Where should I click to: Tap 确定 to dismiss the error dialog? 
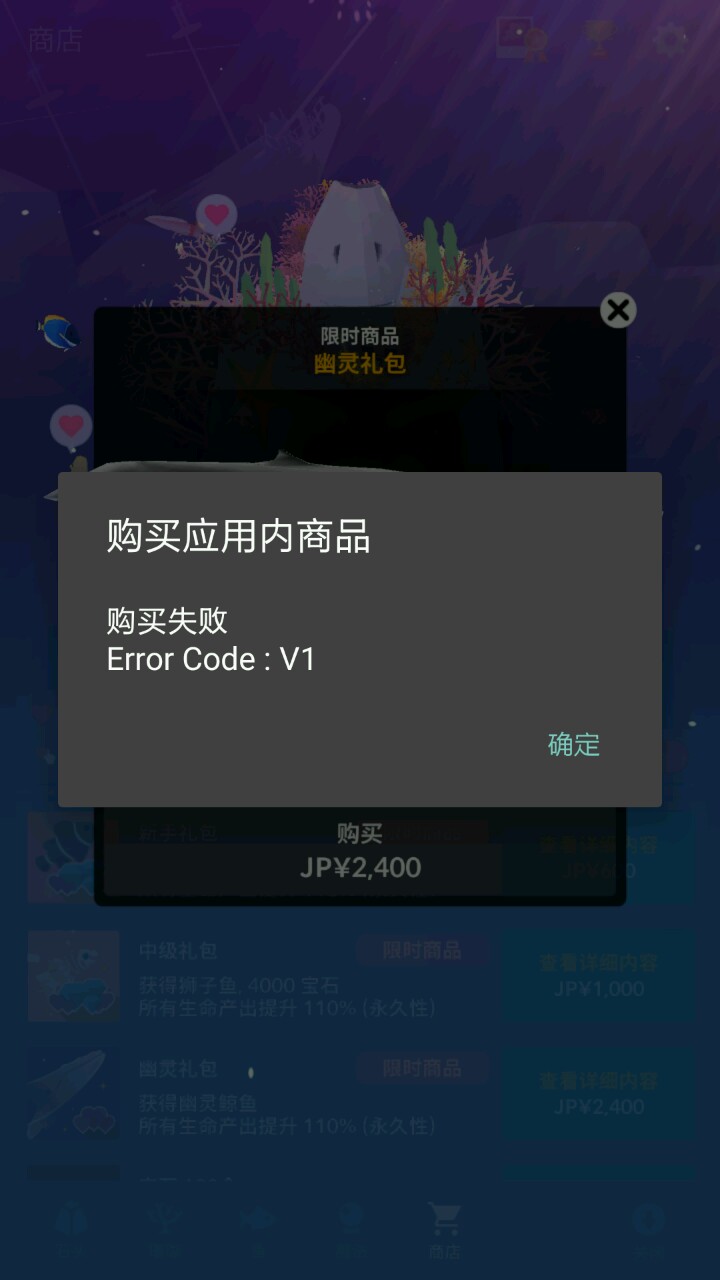coord(573,744)
